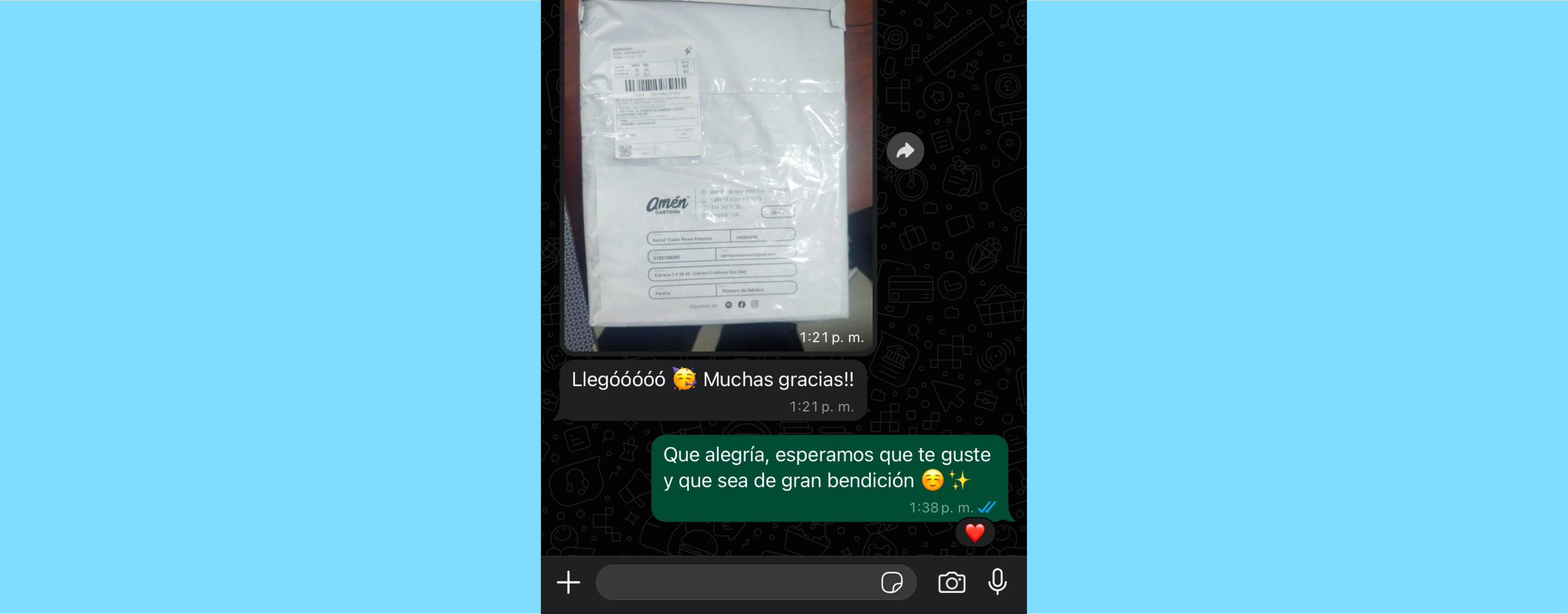Tap the plus attachment button
Viewport: 1568px width, 614px height.
point(568,582)
